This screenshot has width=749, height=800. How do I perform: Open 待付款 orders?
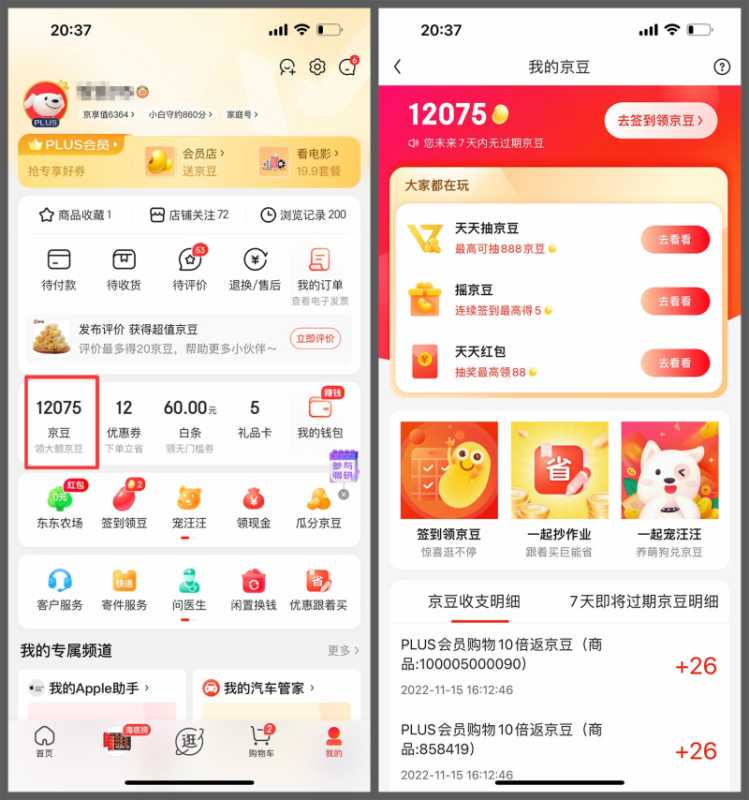[59, 269]
